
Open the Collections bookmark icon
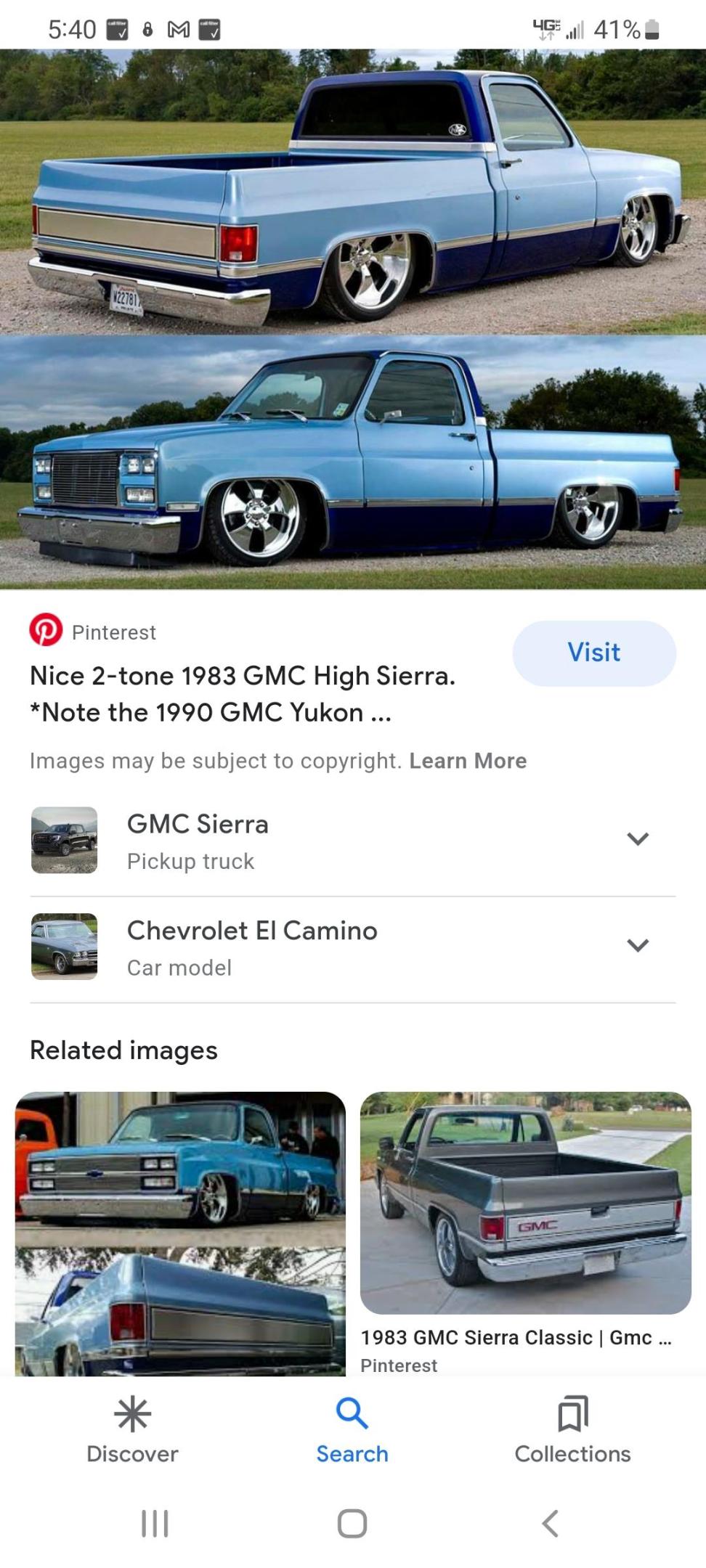tap(572, 1413)
